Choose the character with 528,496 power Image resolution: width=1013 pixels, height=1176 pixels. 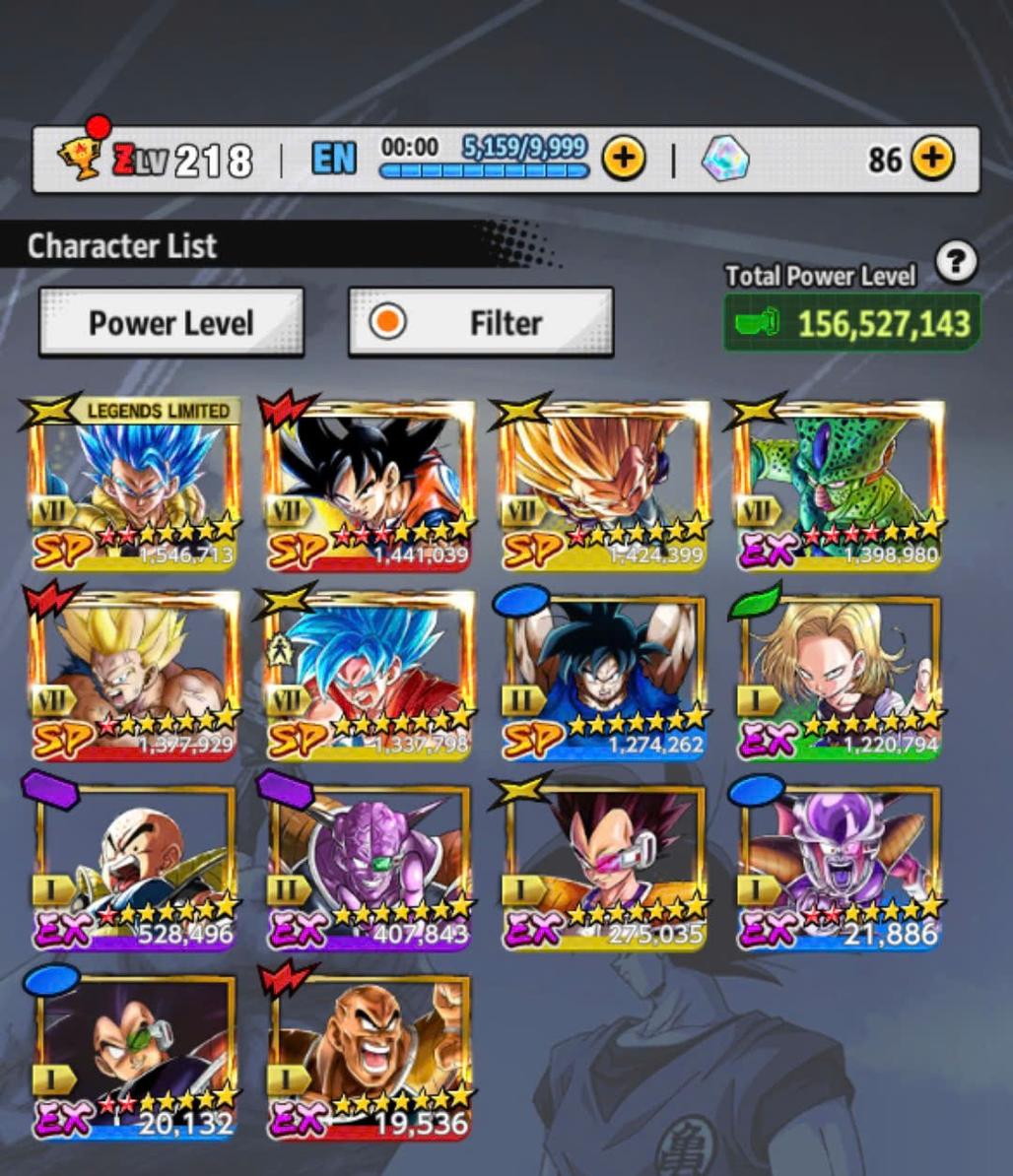click(134, 865)
